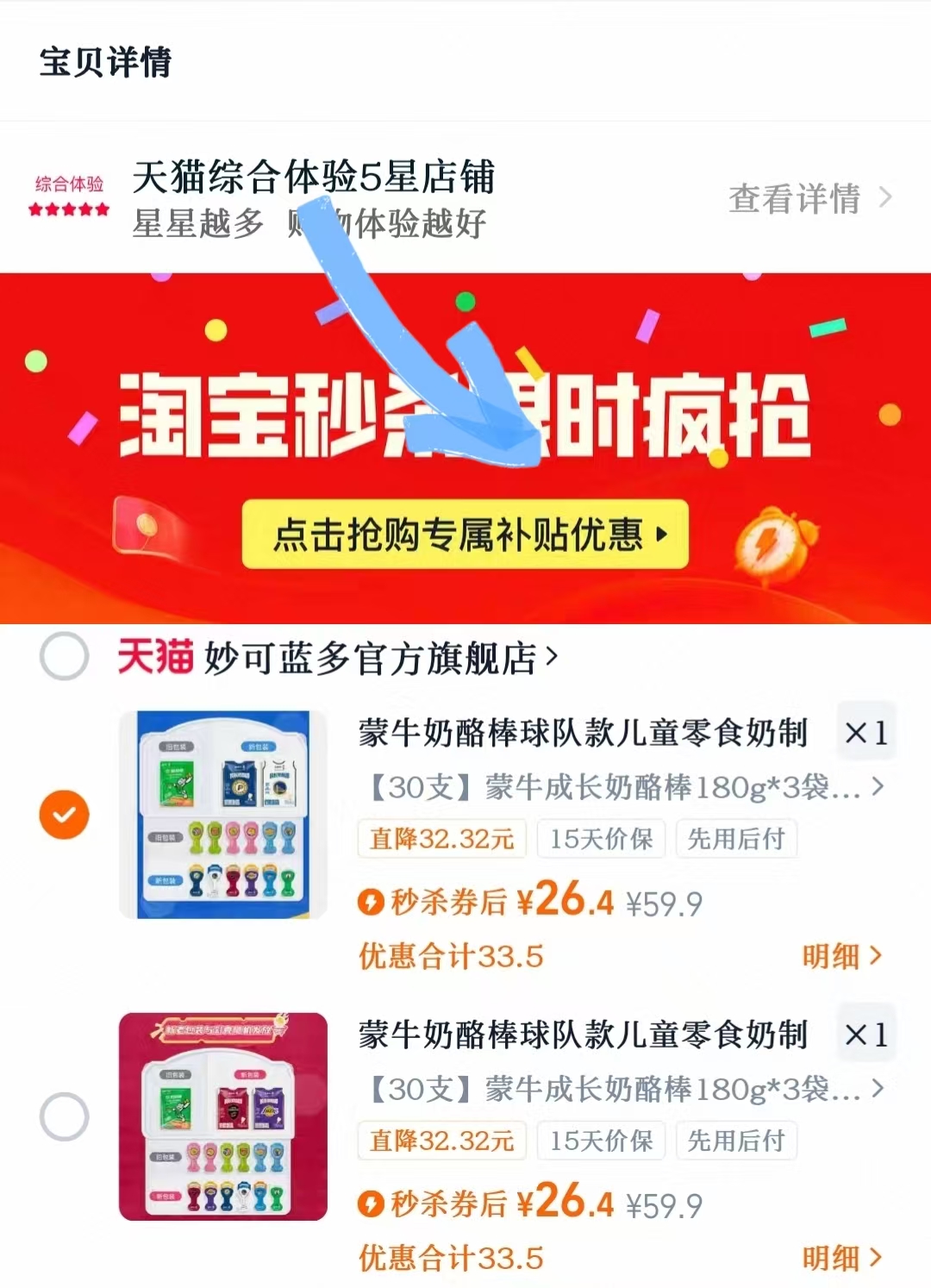Image resolution: width=931 pixels, height=1288 pixels.
Task: Click the 天猫 logo beside the store name
Action: [153, 656]
